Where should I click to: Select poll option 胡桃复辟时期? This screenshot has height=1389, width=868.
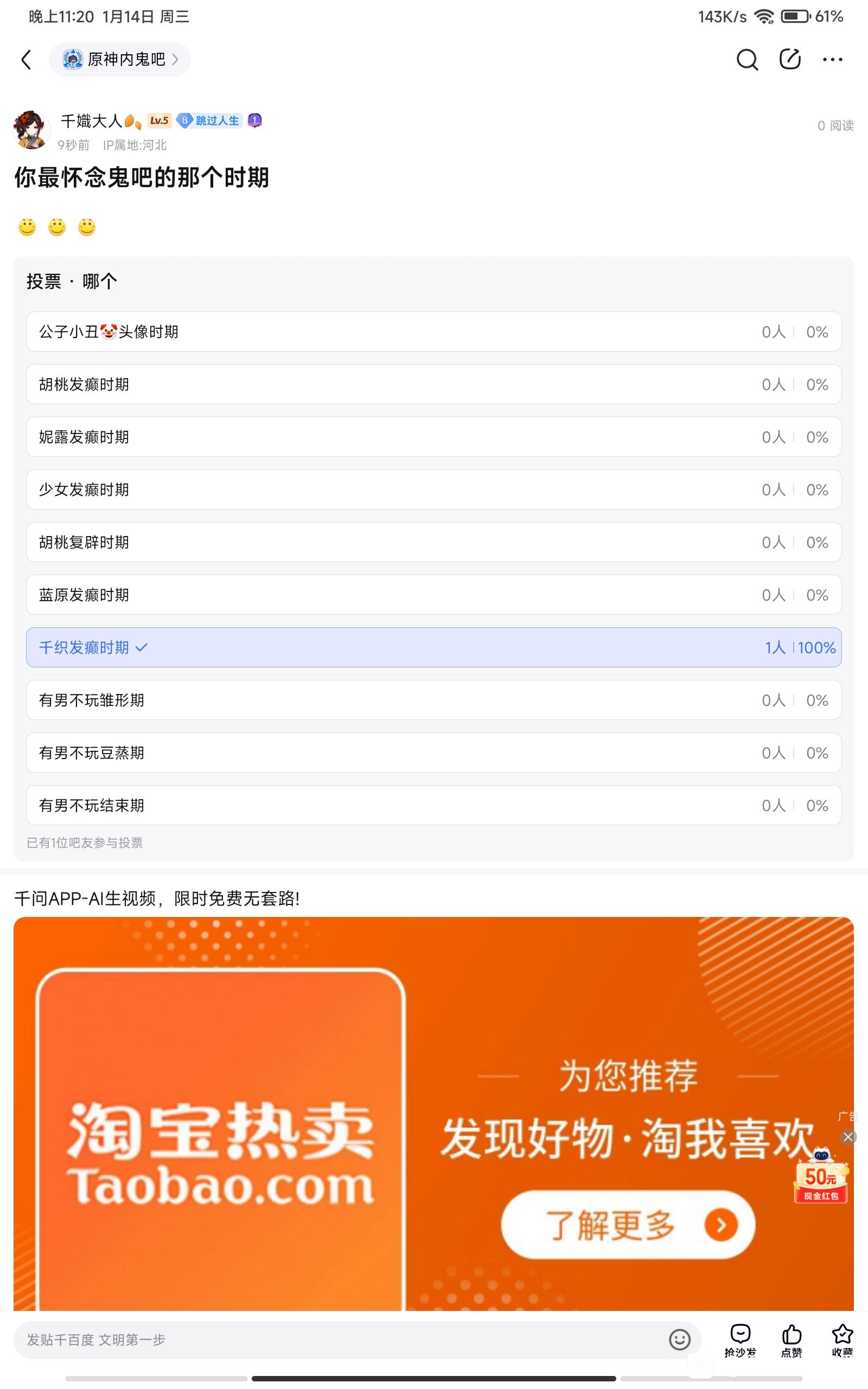point(433,543)
